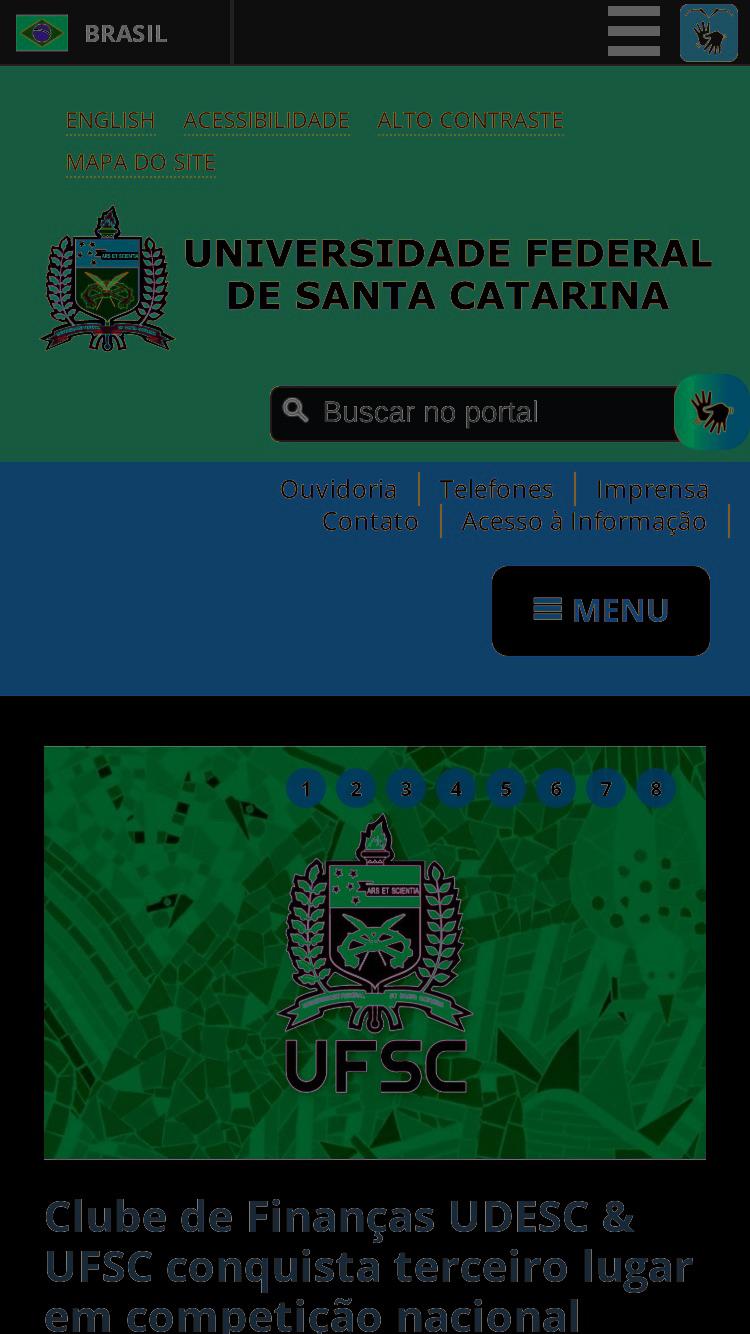The image size is (750, 1334).
Task: Jump to slide 5 in the carousel
Action: click(506, 789)
